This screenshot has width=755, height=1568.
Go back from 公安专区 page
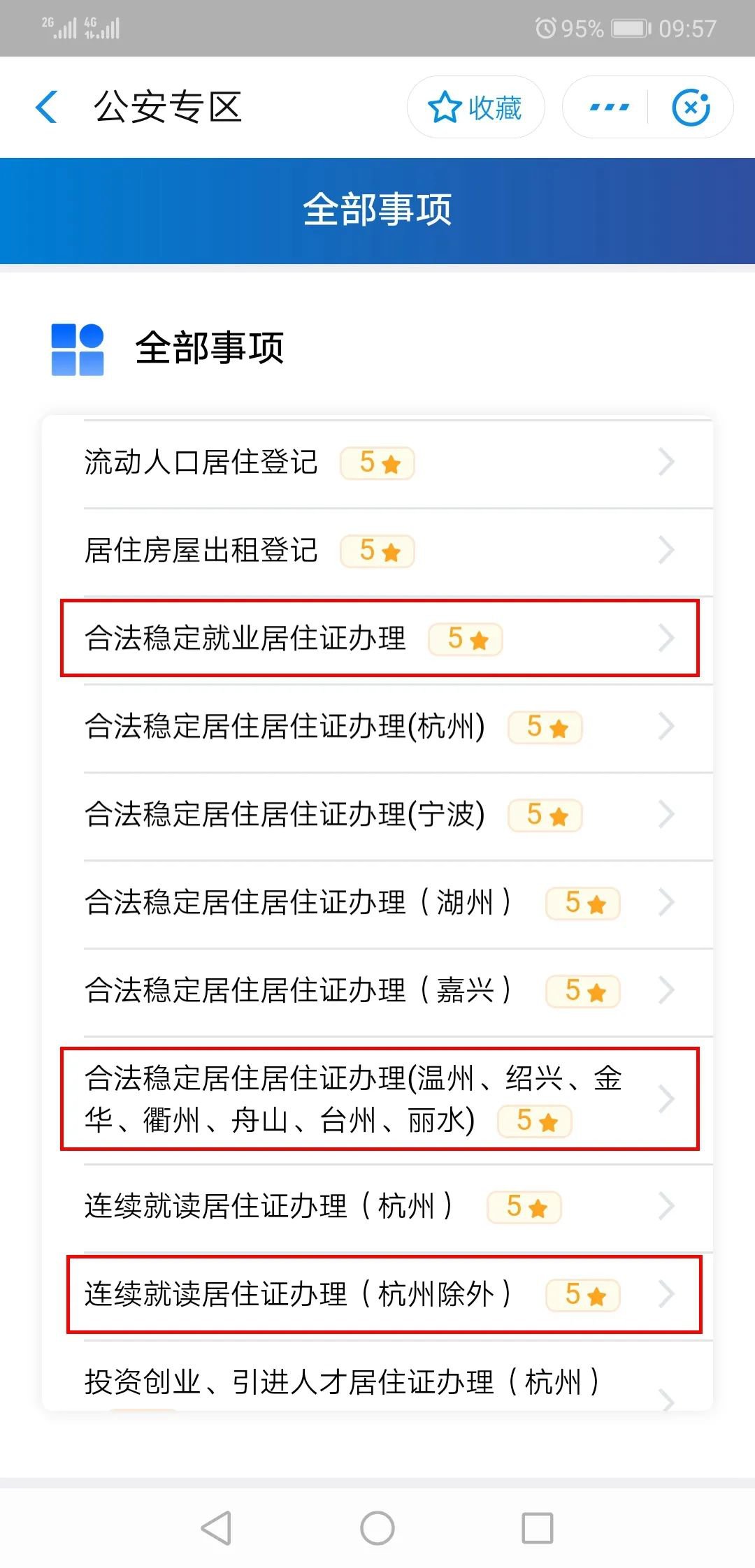point(47,107)
